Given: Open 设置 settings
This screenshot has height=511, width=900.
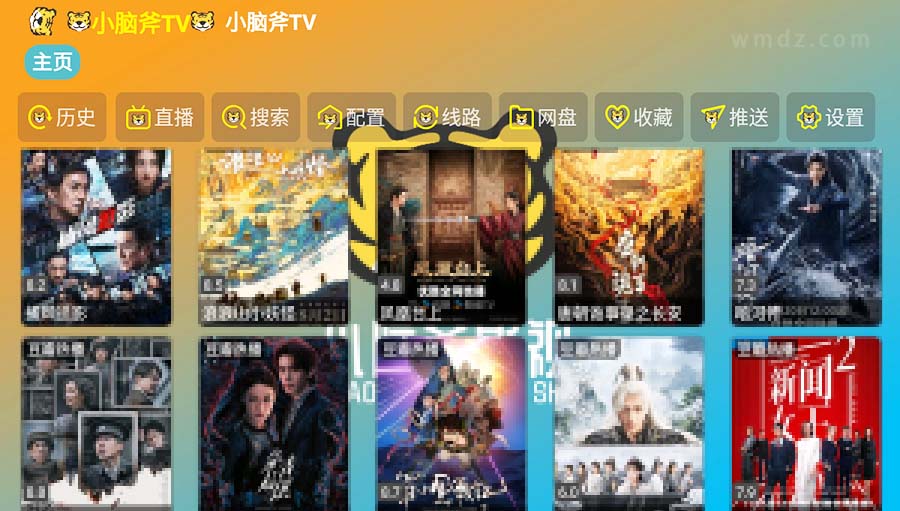Looking at the screenshot, I should pos(831,118).
